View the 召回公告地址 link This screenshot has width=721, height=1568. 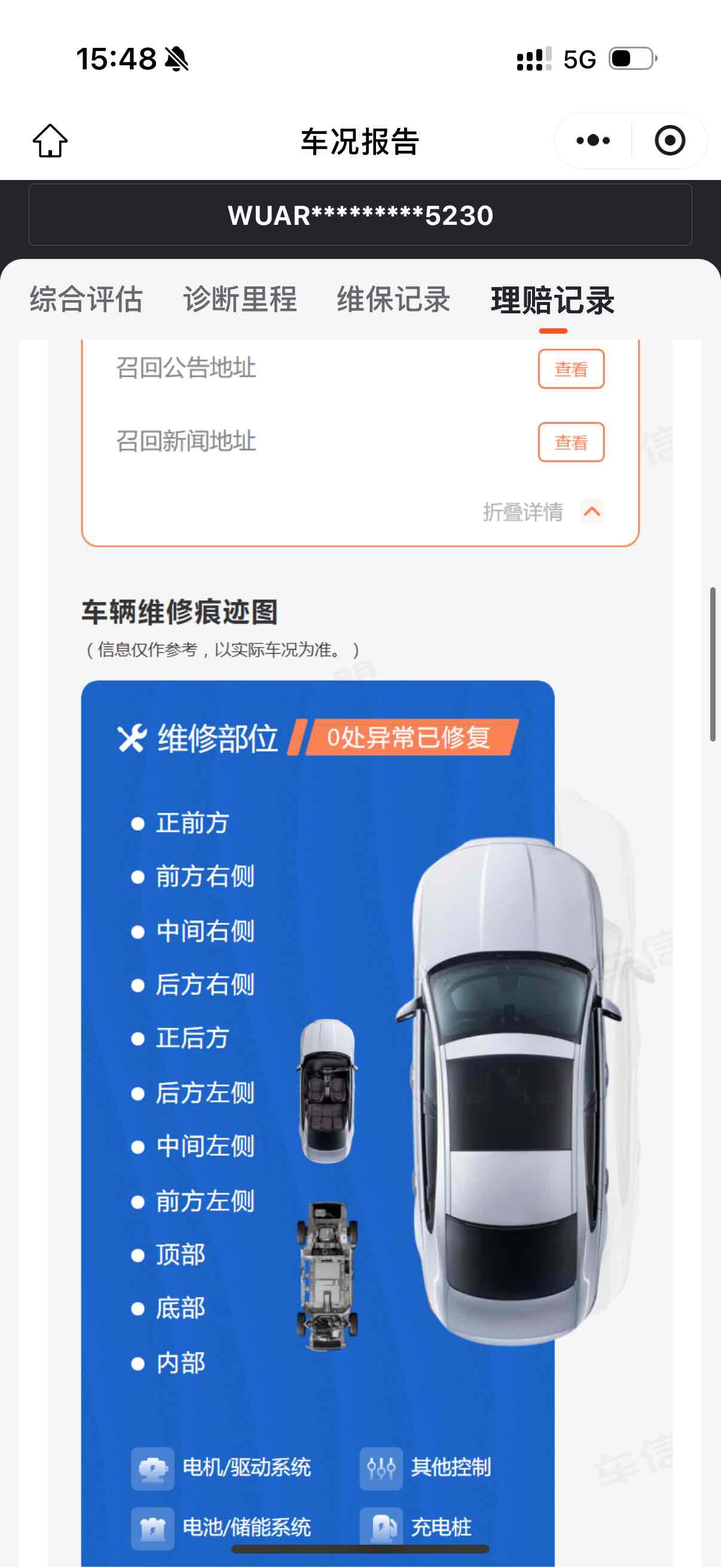point(571,369)
